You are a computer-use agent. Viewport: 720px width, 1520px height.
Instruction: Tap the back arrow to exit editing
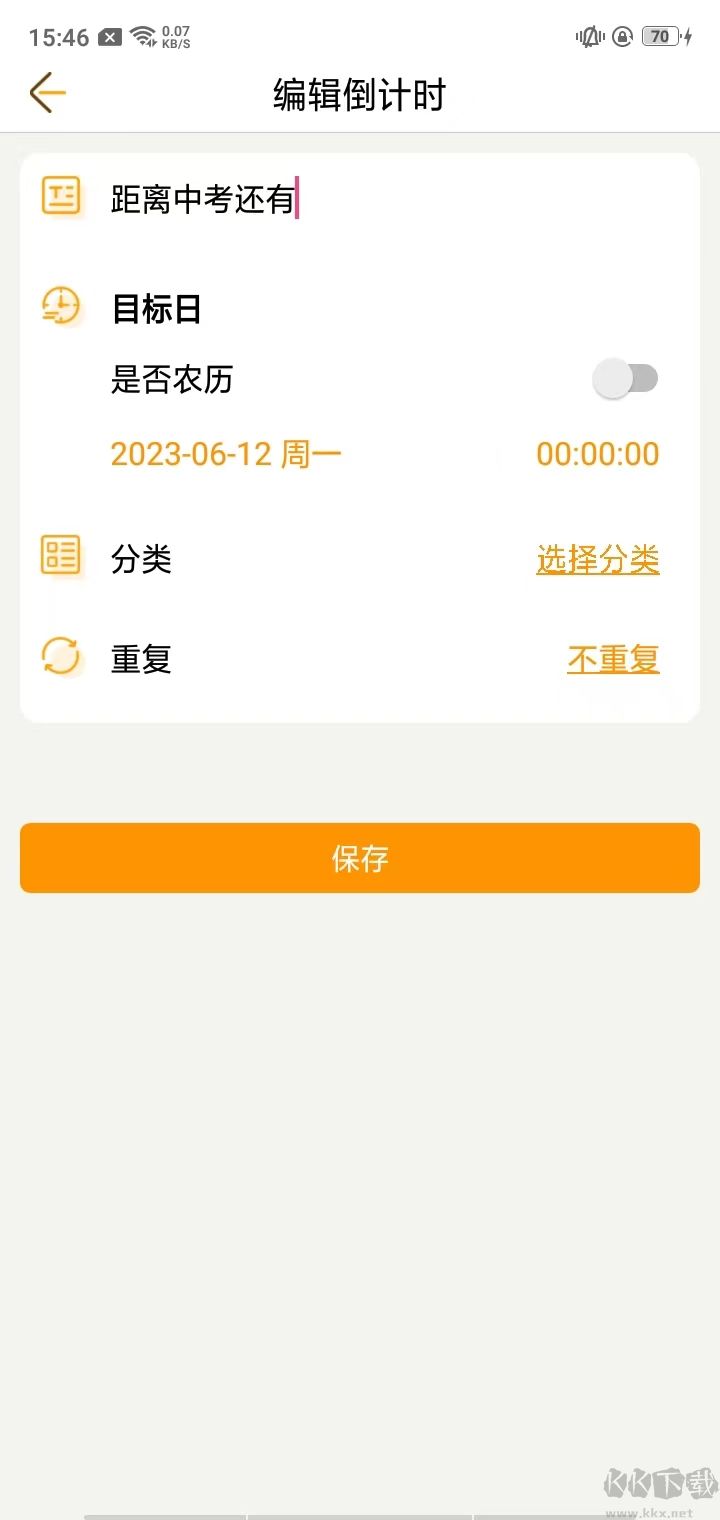pos(47,92)
